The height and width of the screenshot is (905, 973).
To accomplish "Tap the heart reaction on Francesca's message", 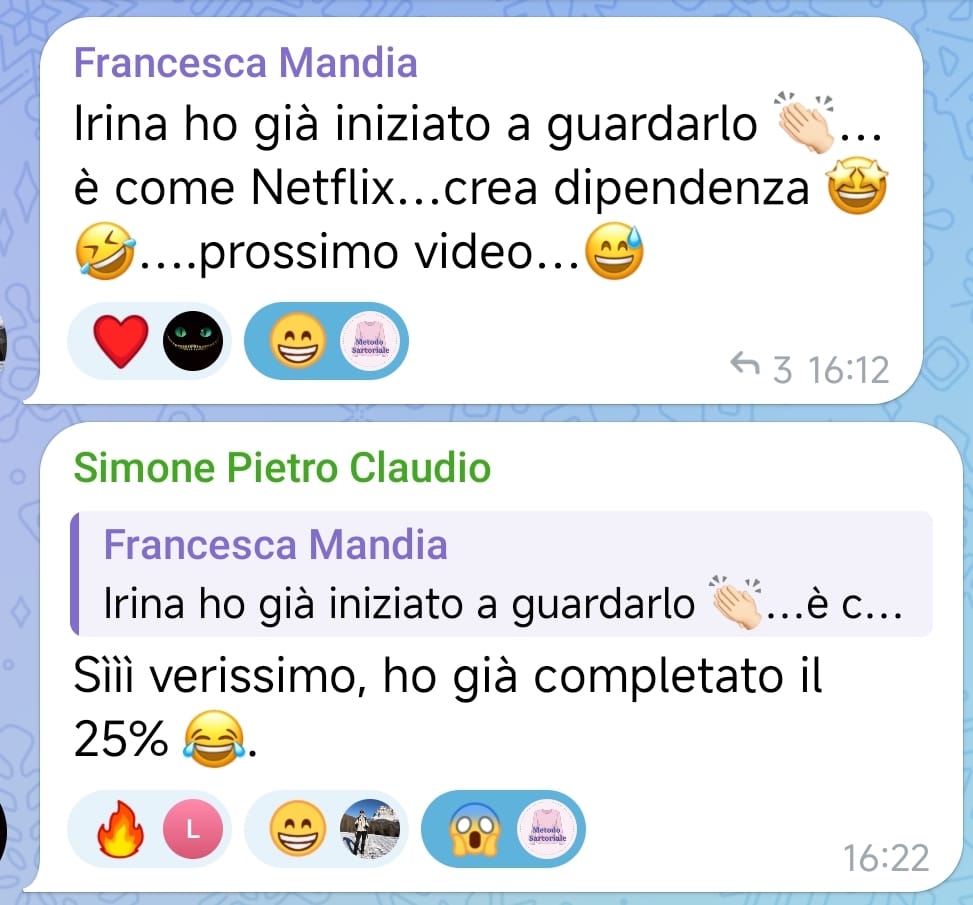I will (x=120, y=342).
